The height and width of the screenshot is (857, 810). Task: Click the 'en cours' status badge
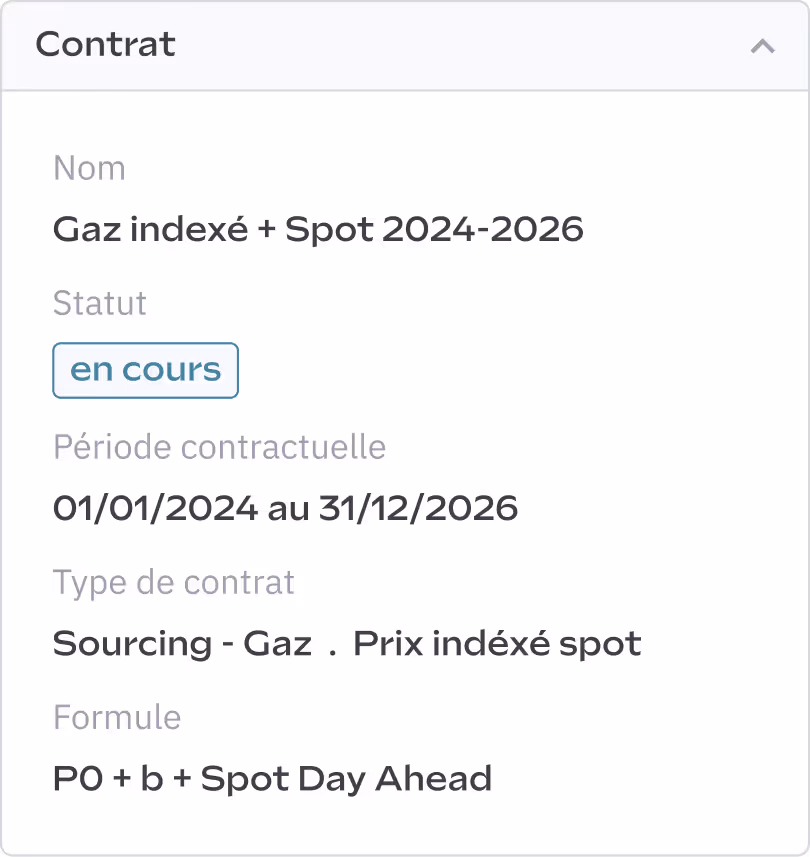tap(145, 370)
